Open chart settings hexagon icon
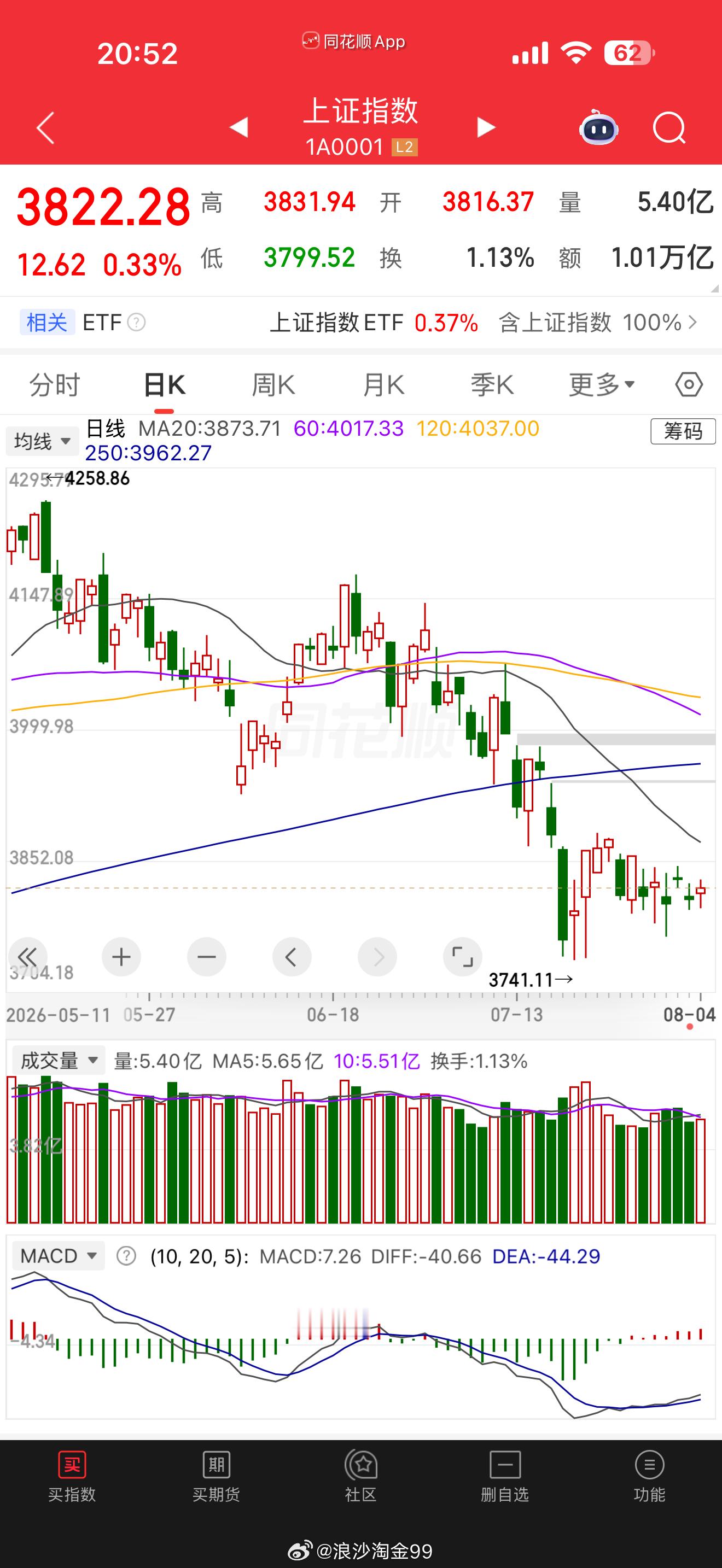This screenshot has height=1568, width=722. 689,385
